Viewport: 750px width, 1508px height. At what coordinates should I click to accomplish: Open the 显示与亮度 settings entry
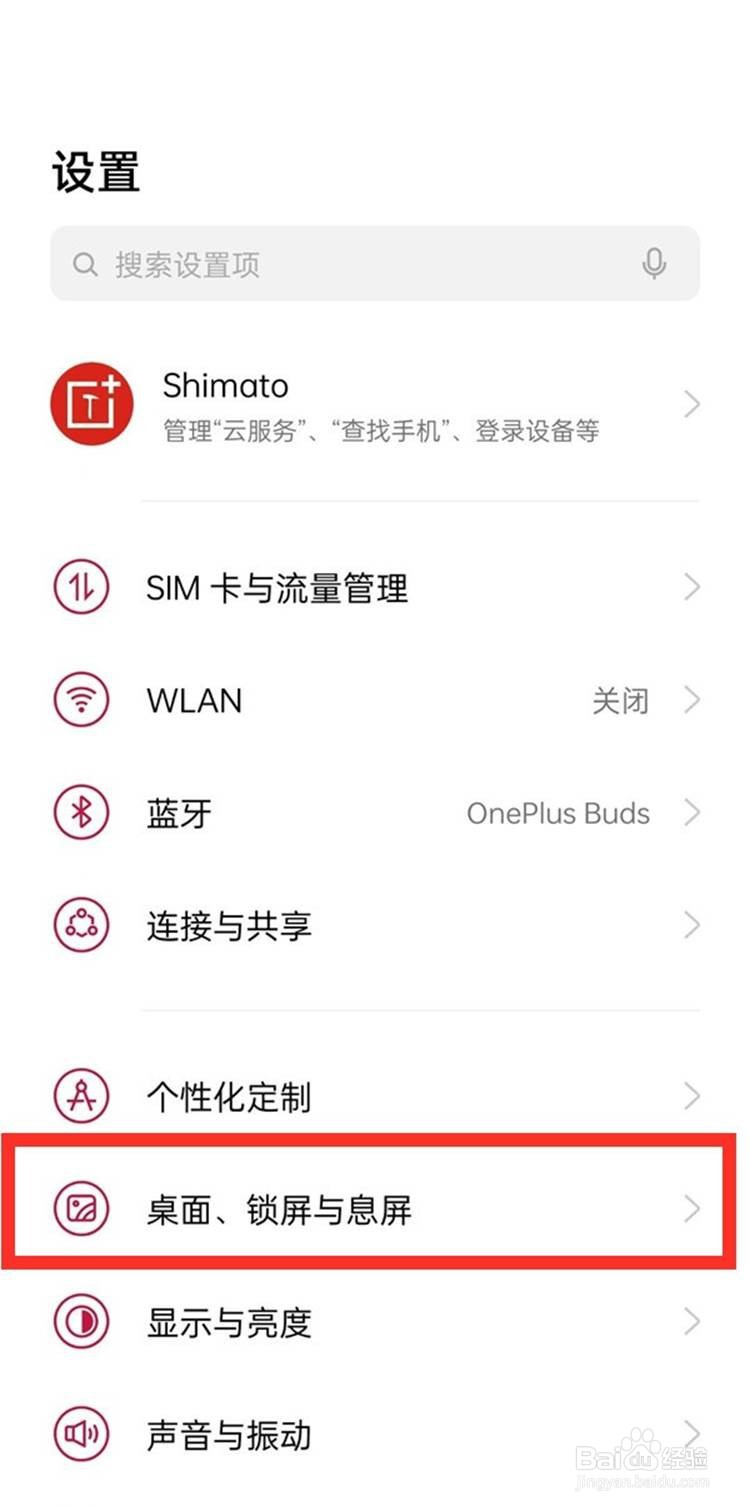pos(375,1323)
